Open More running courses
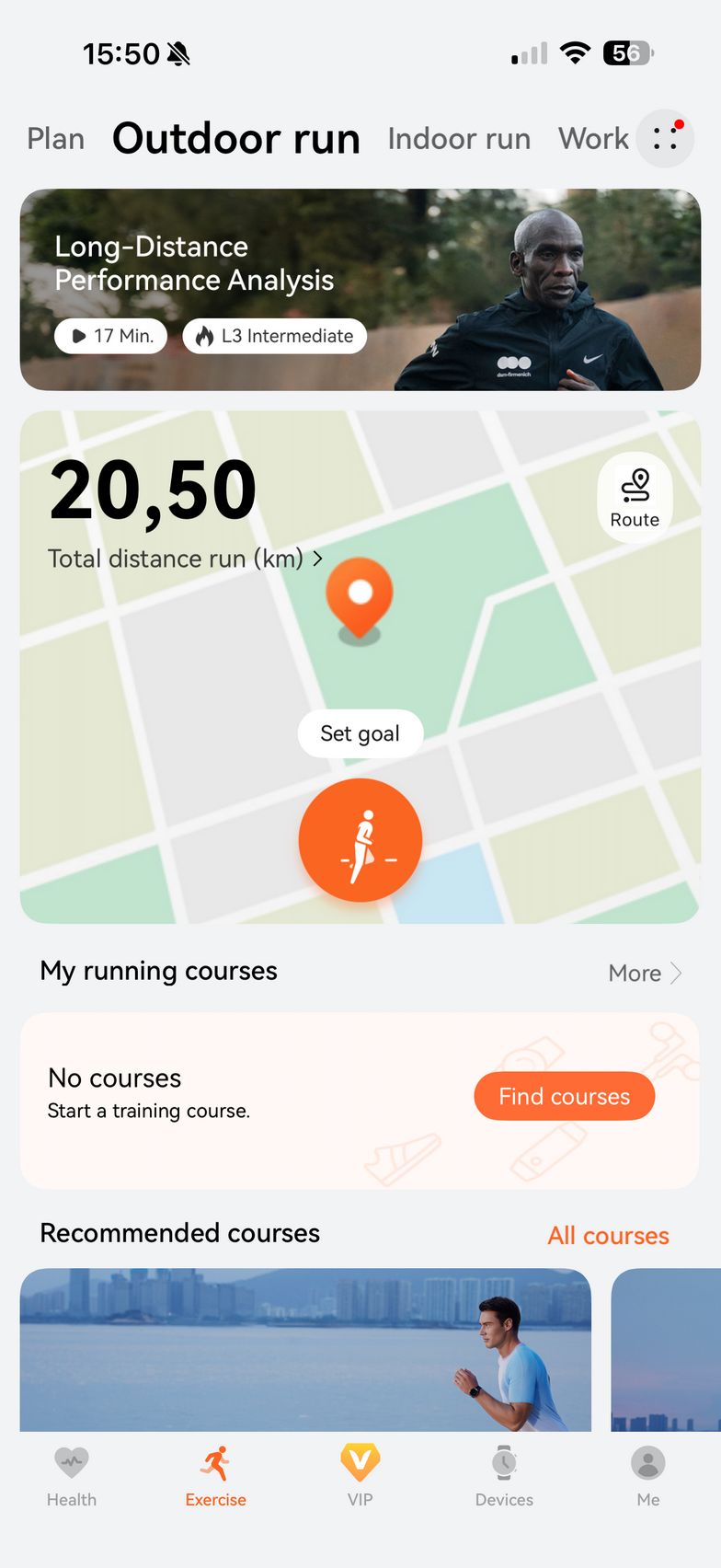721x1568 pixels. (x=644, y=973)
